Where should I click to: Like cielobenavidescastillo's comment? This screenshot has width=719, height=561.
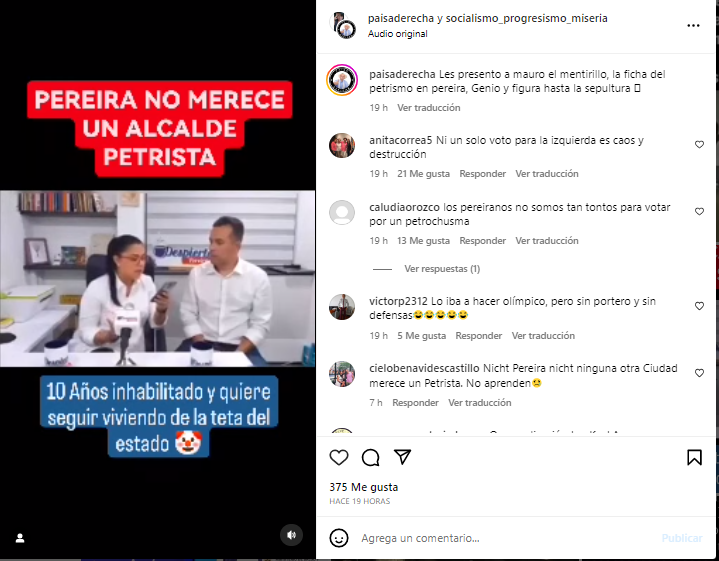pos(699,371)
